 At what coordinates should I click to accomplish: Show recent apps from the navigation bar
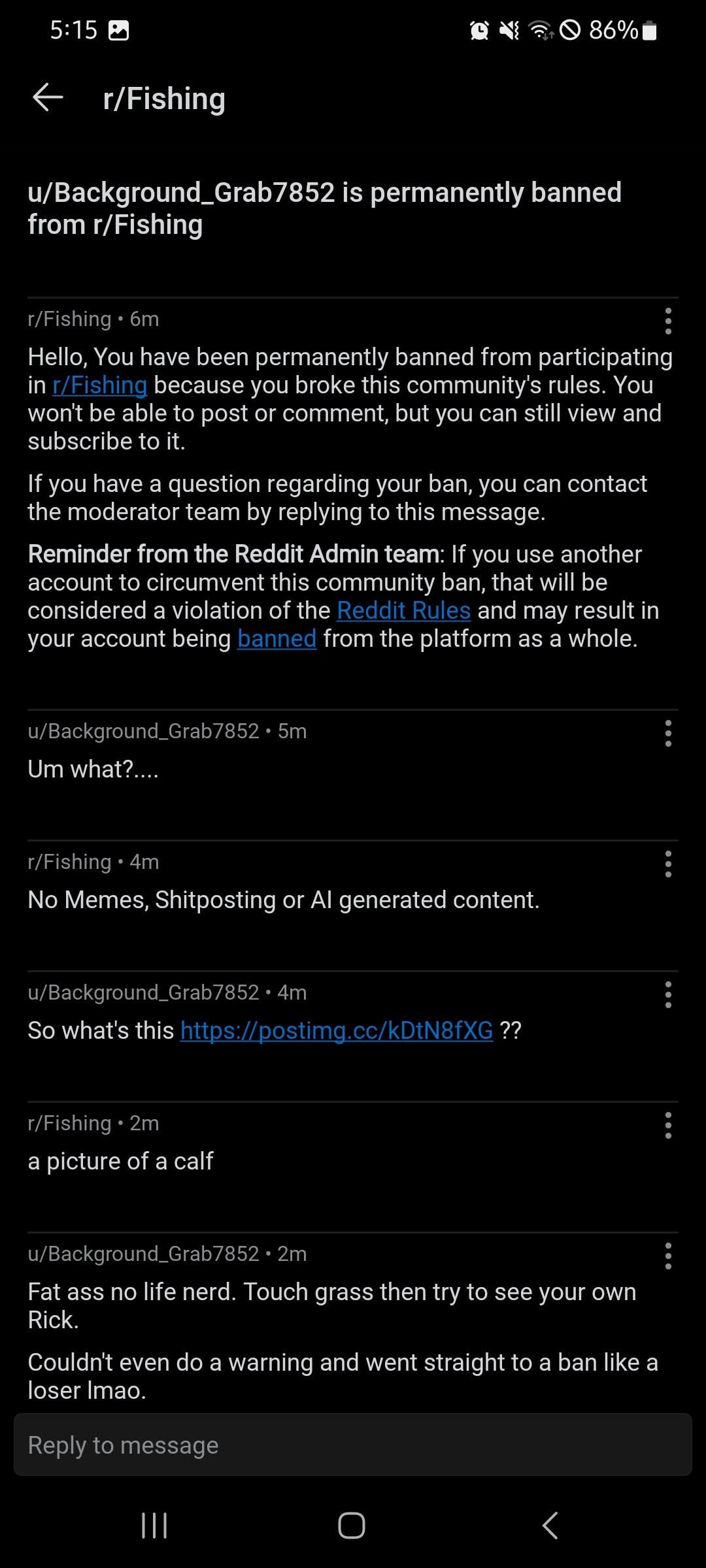point(155,1526)
